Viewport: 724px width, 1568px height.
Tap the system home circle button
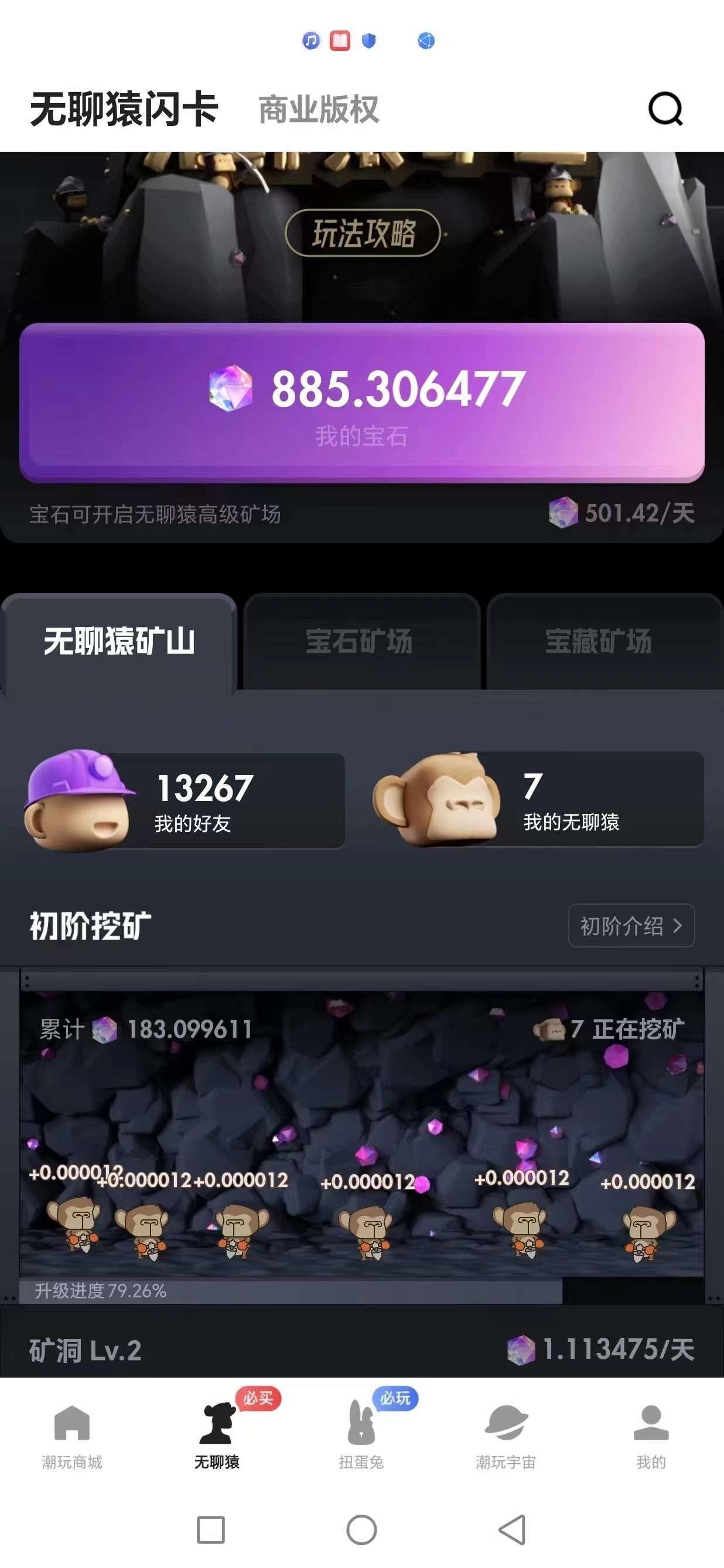click(x=361, y=1530)
